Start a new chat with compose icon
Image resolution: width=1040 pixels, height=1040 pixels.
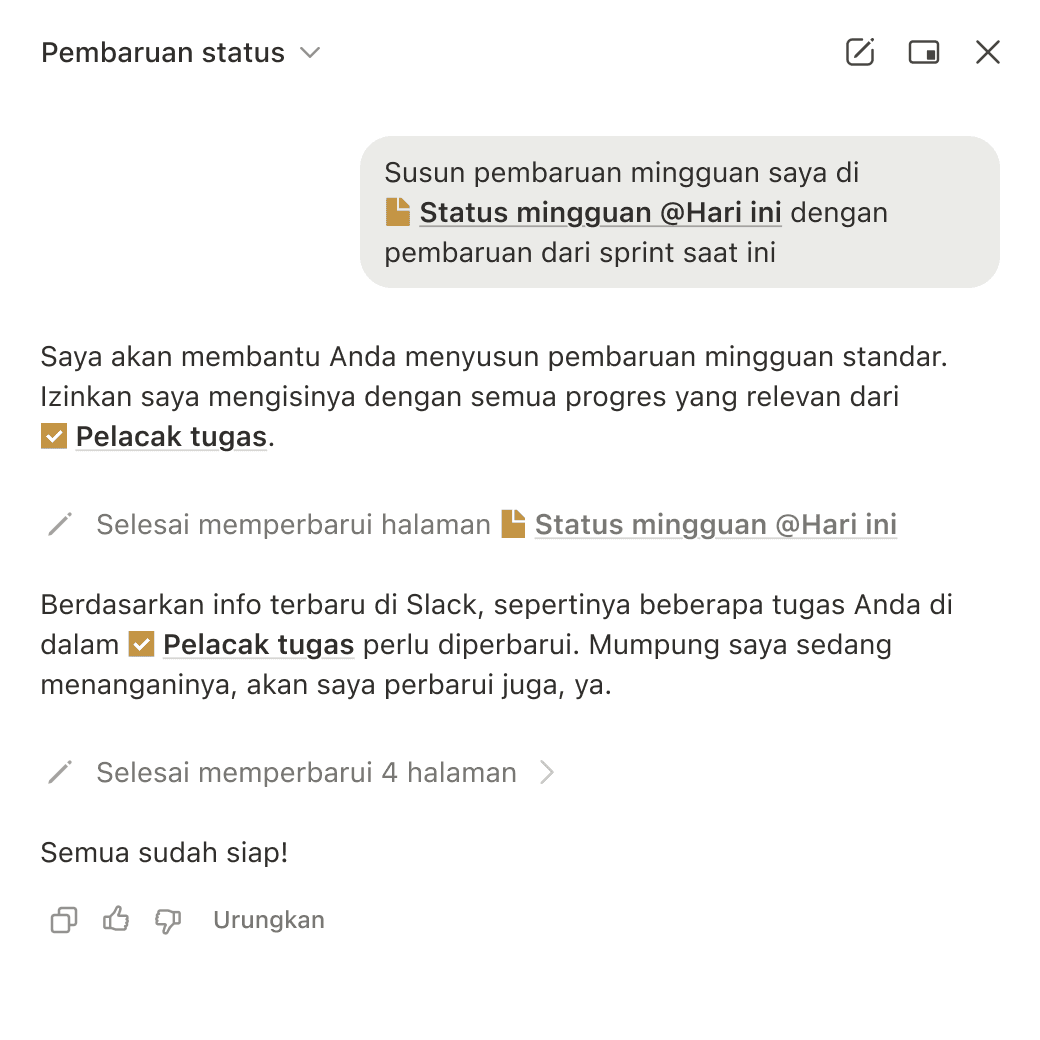[x=860, y=53]
